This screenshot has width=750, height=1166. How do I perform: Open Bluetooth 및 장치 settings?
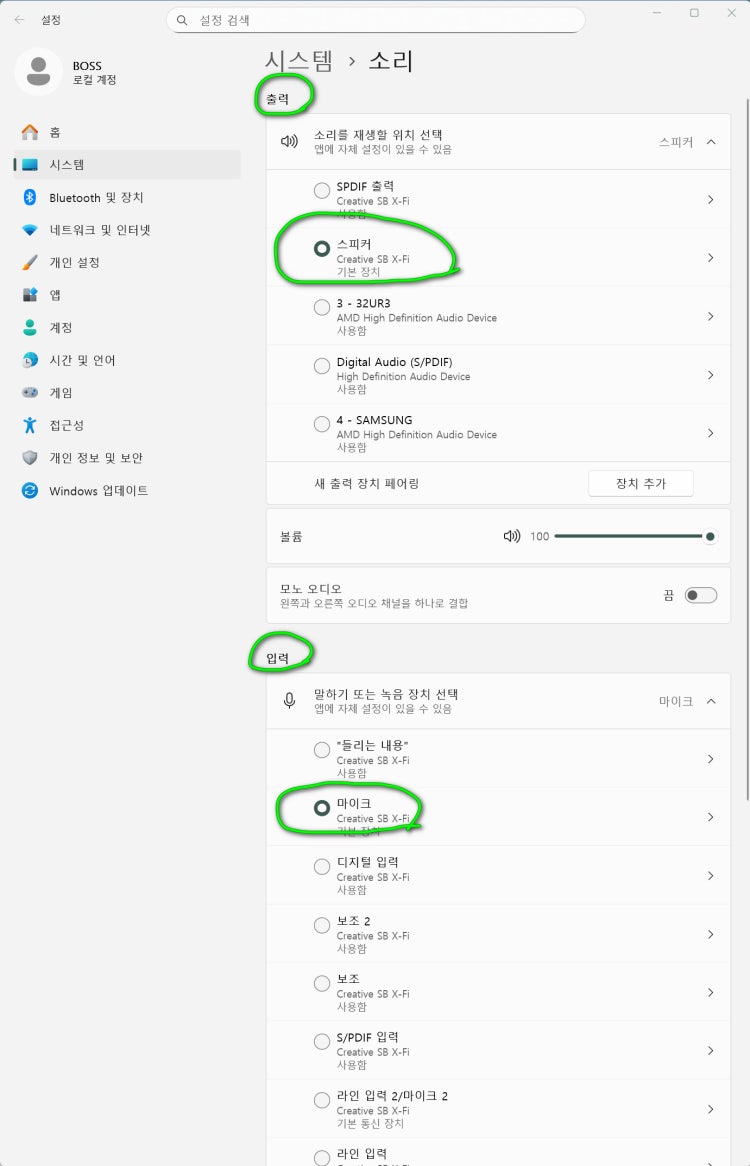[x=96, y=198]
